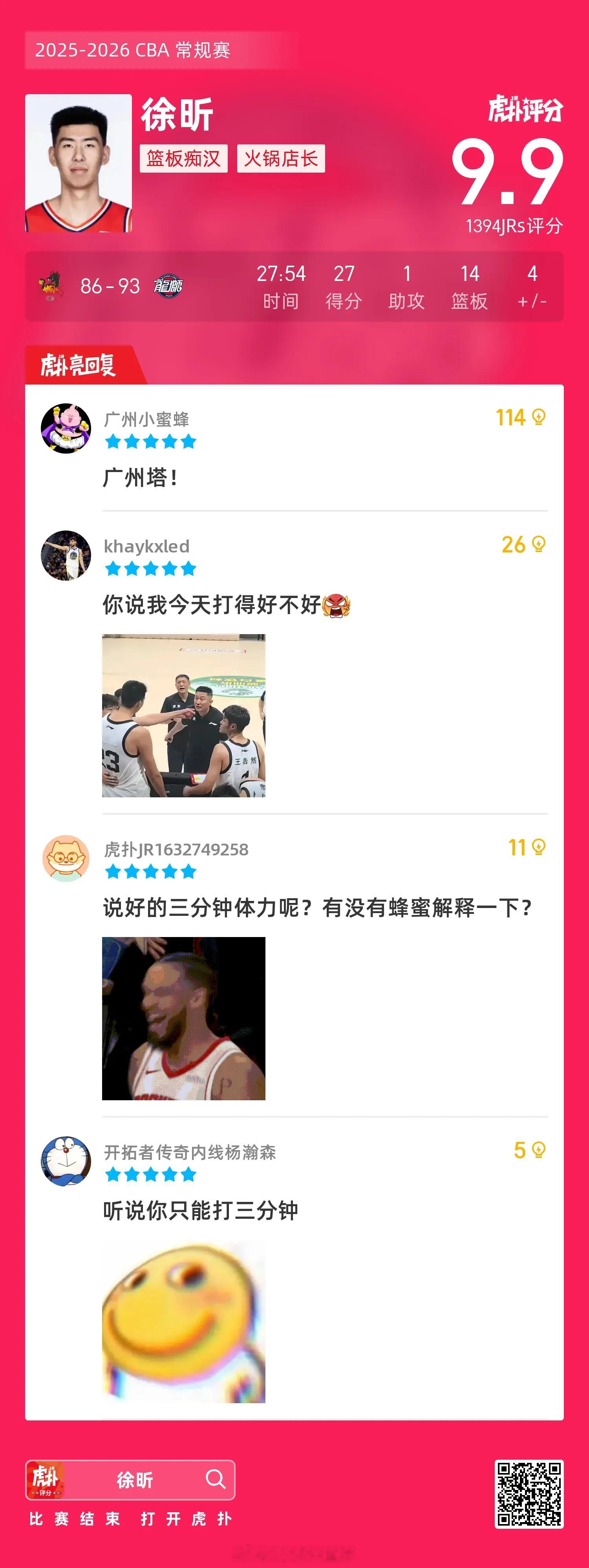
Task: Select the 篮板 stat label
Action: point(469,300)
